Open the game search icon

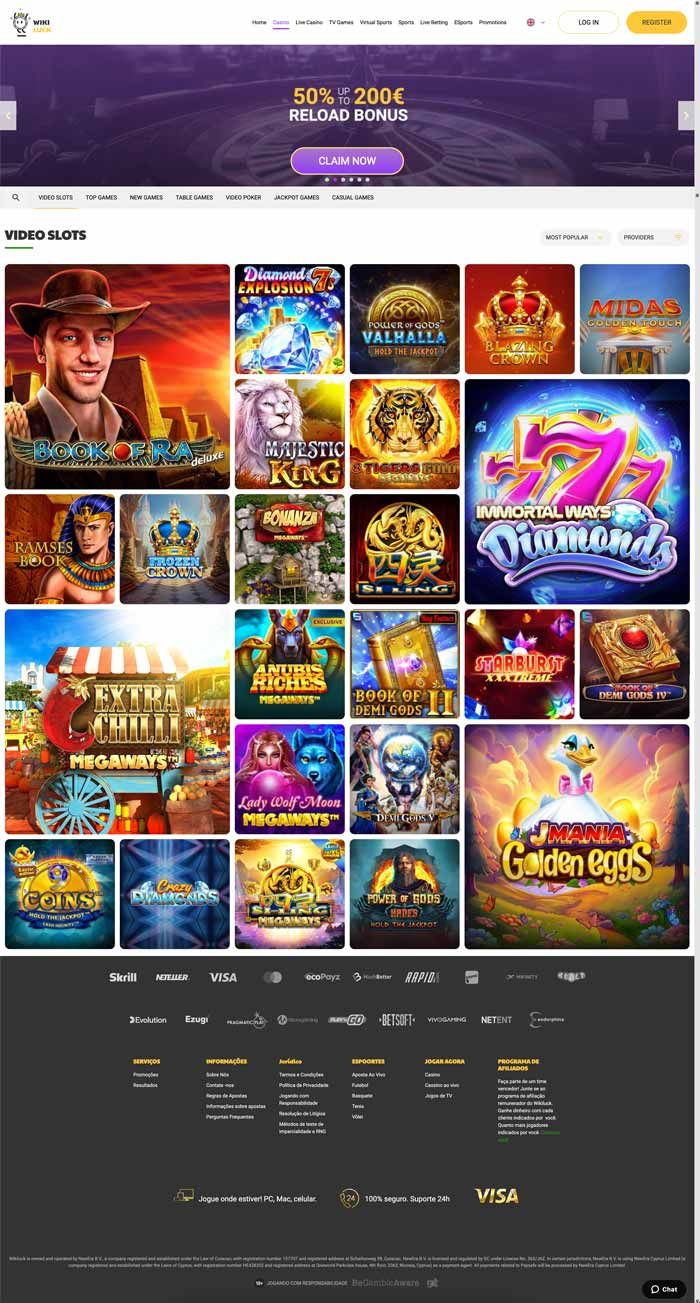click(x=16, y=198)
